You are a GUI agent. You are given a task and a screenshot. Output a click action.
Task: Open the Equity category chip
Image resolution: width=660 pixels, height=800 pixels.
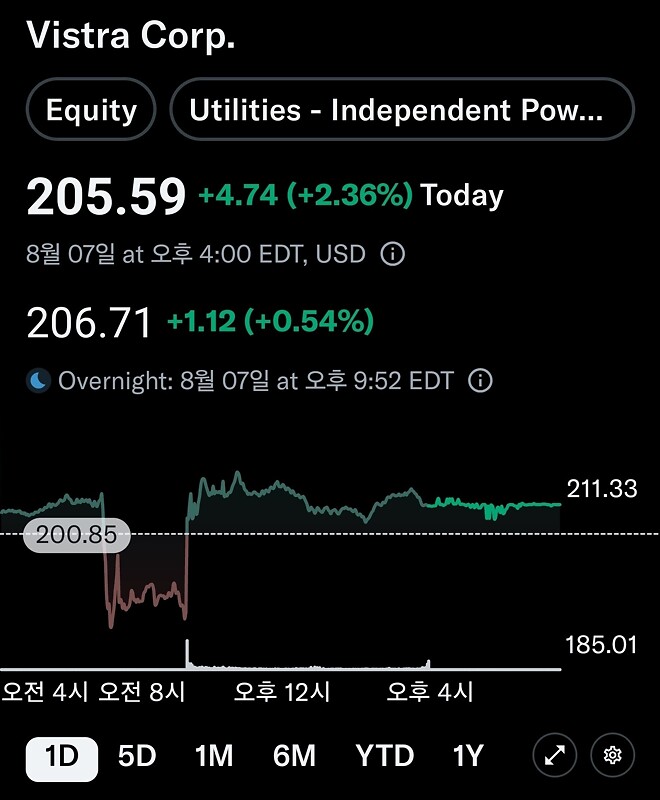[92, 109]
